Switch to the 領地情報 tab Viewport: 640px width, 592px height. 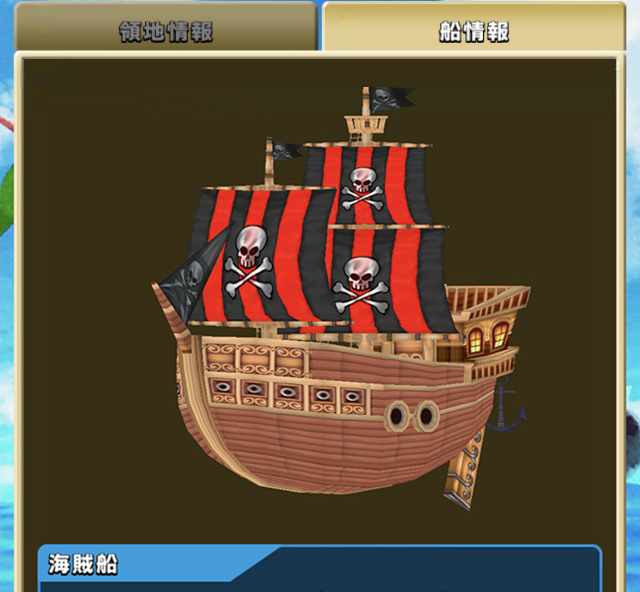click(x=166, y=30)
